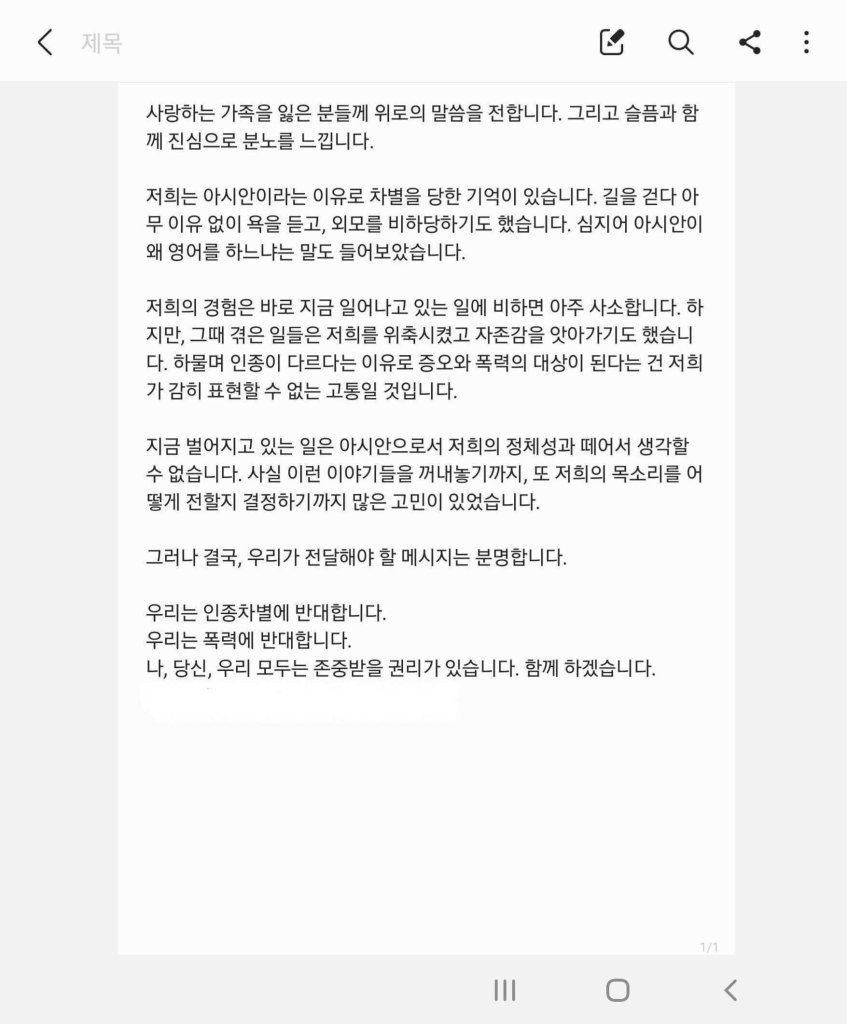Open the three-dot overflow menu
Viewport: 847px width, 1024px height.
click(806, 42)
